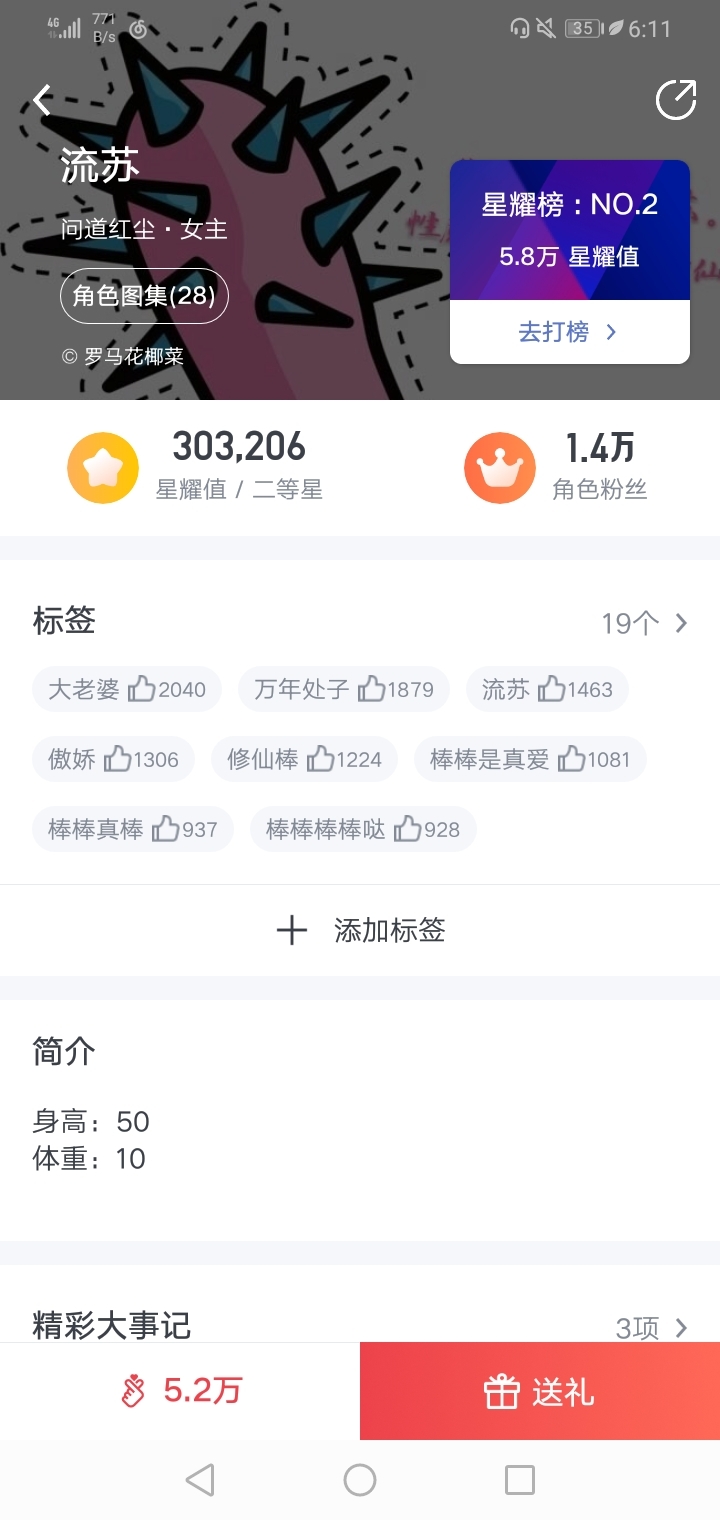Tap 添加标签 to add a tag
This screenshot has height=1520, width=720.
click(x=360, y=931)
